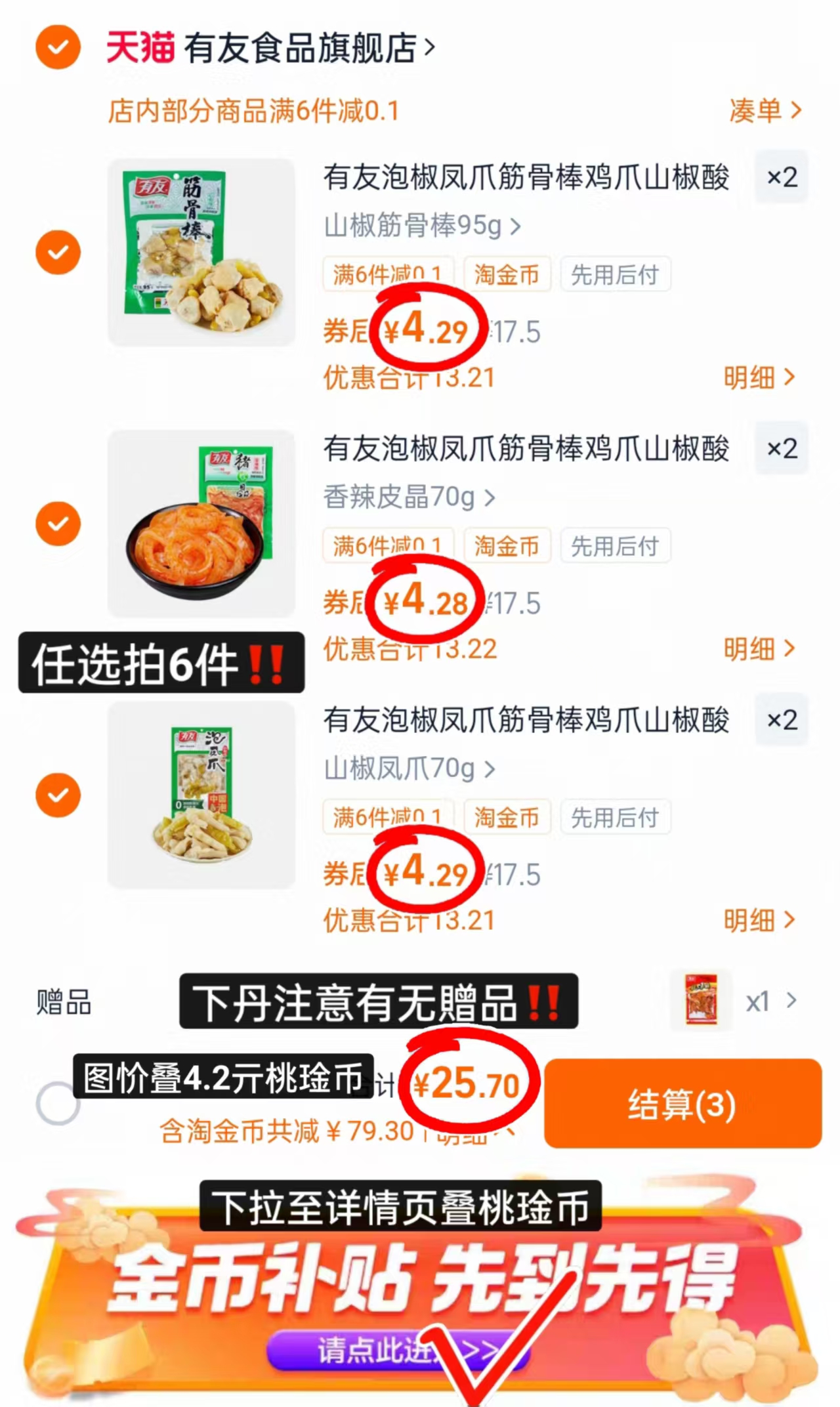
Task: Expand the 山椒筋骨棒95g variant selector
Action: (x=420, y=225)
